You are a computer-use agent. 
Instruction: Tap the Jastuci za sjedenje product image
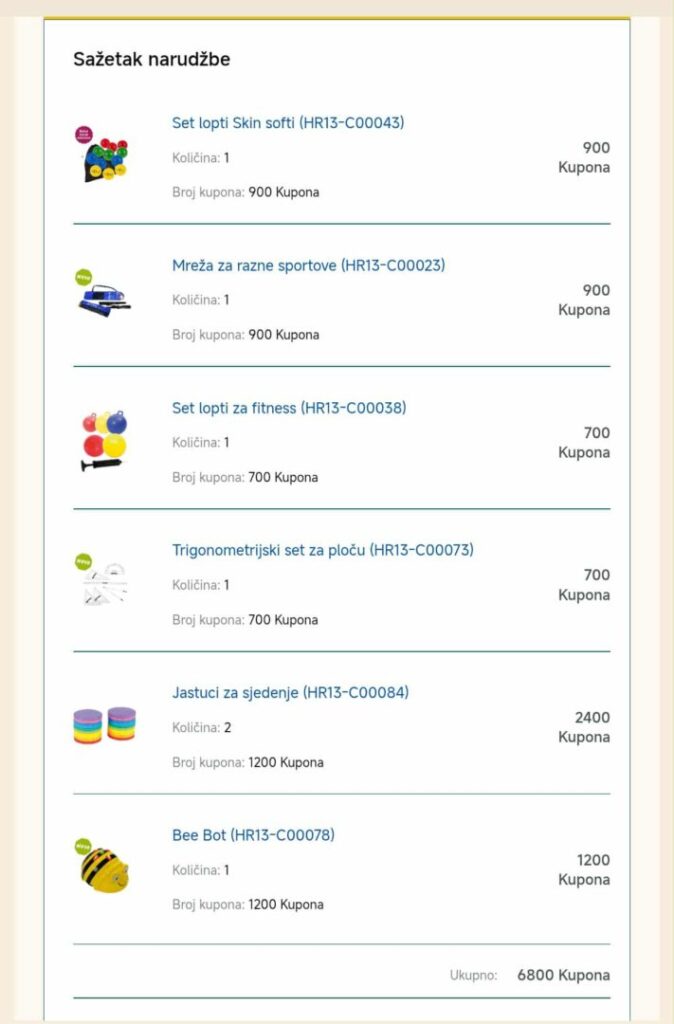tap(104, 725)
